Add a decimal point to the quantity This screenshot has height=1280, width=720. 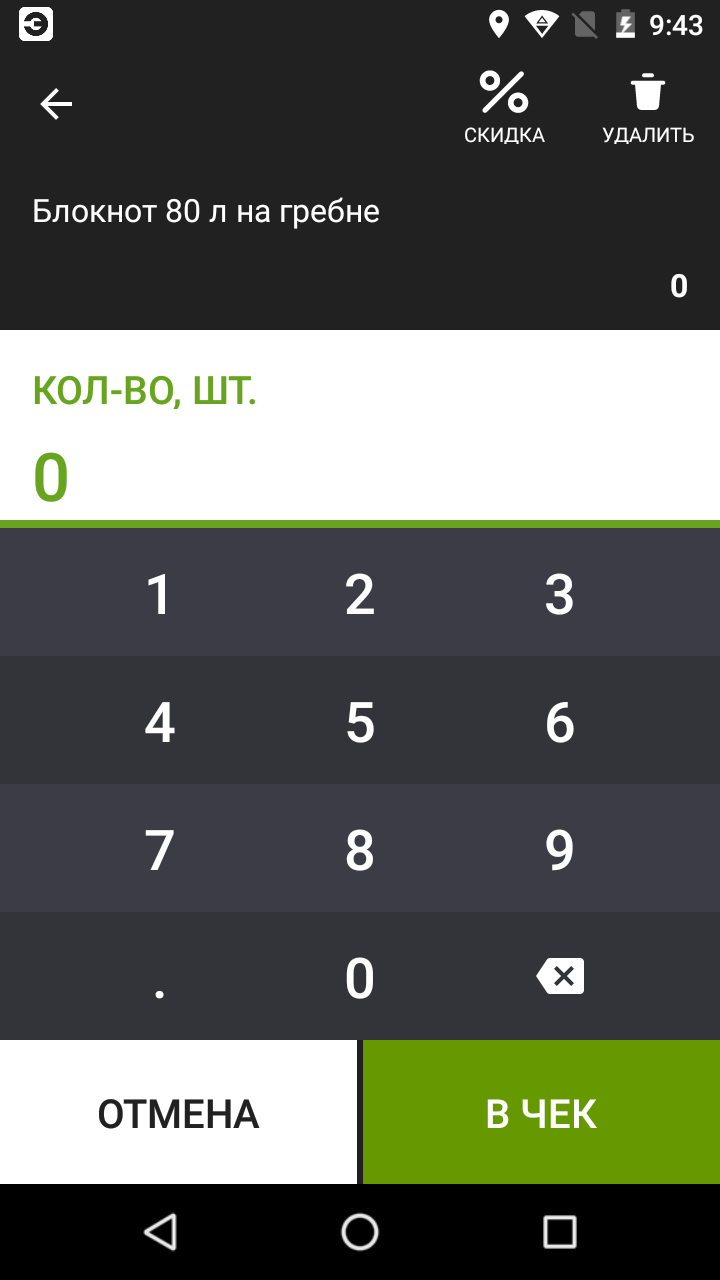160,978
